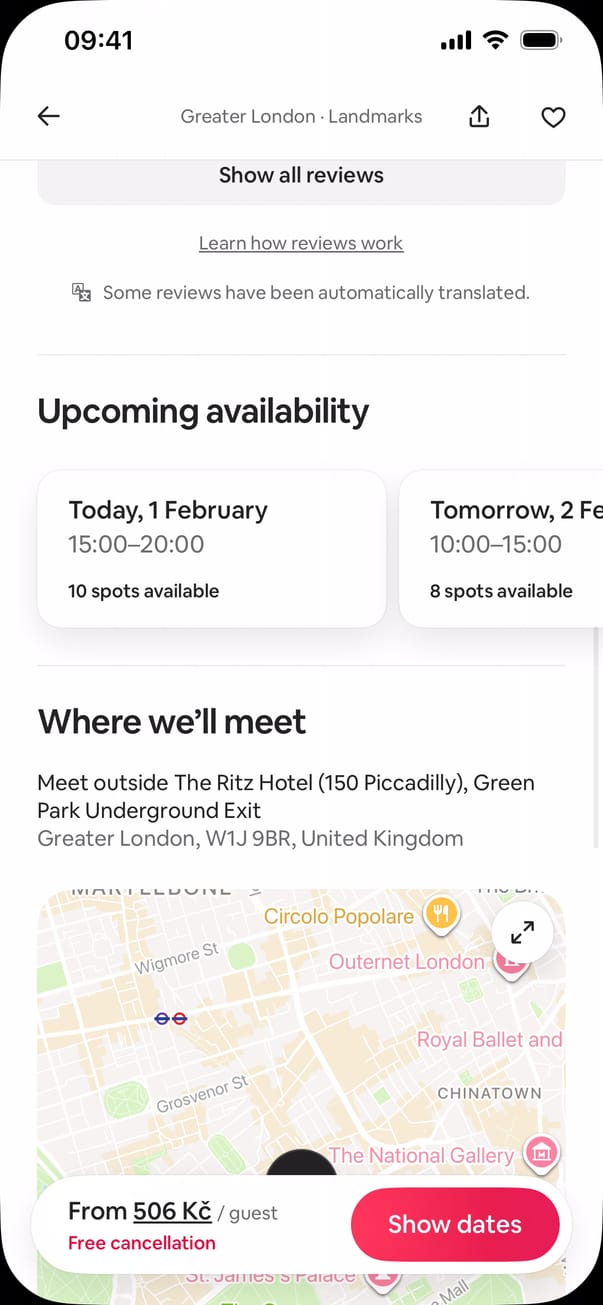Screen dimensions: 603x1305
Task: Expand the map to full screen
Action: 522,933
